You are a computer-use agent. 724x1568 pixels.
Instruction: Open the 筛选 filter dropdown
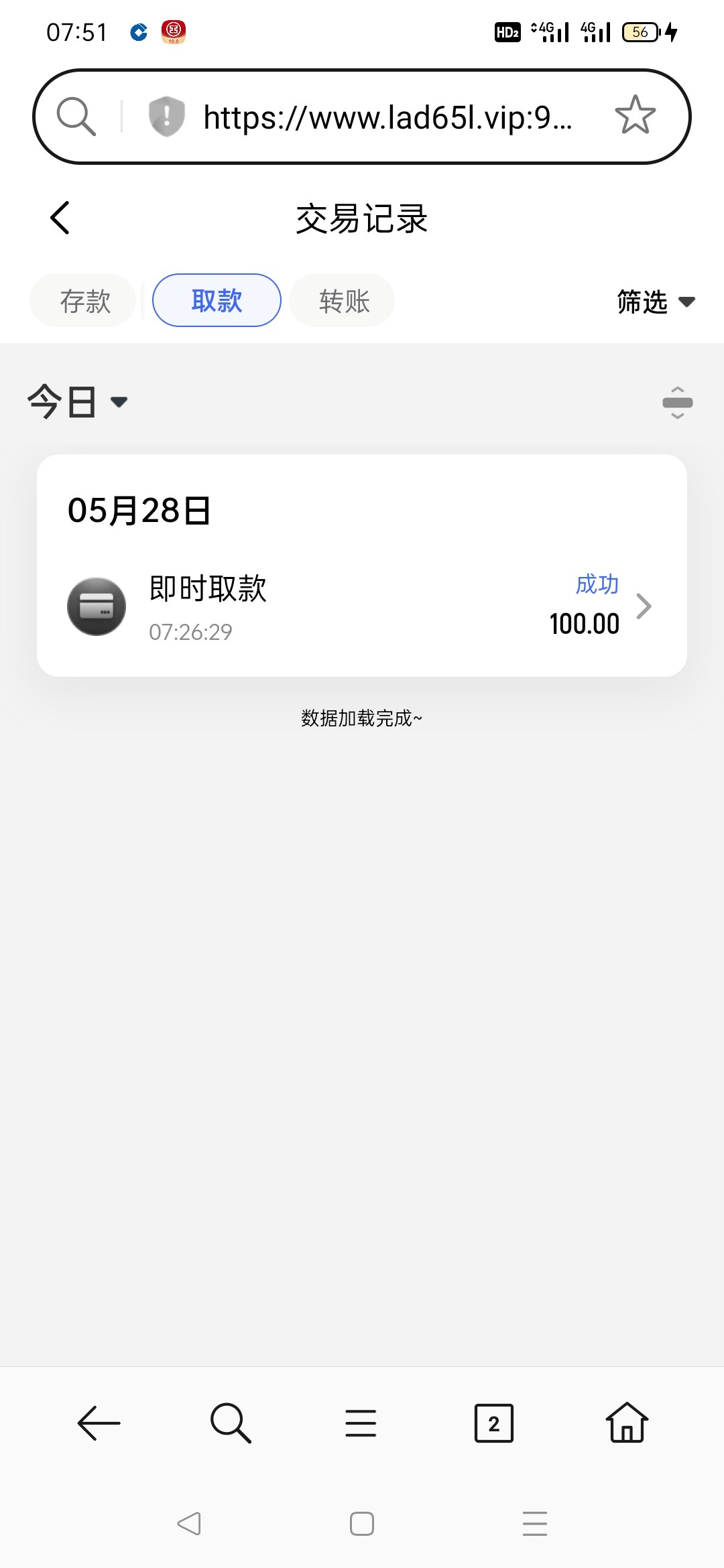point(655,302)
